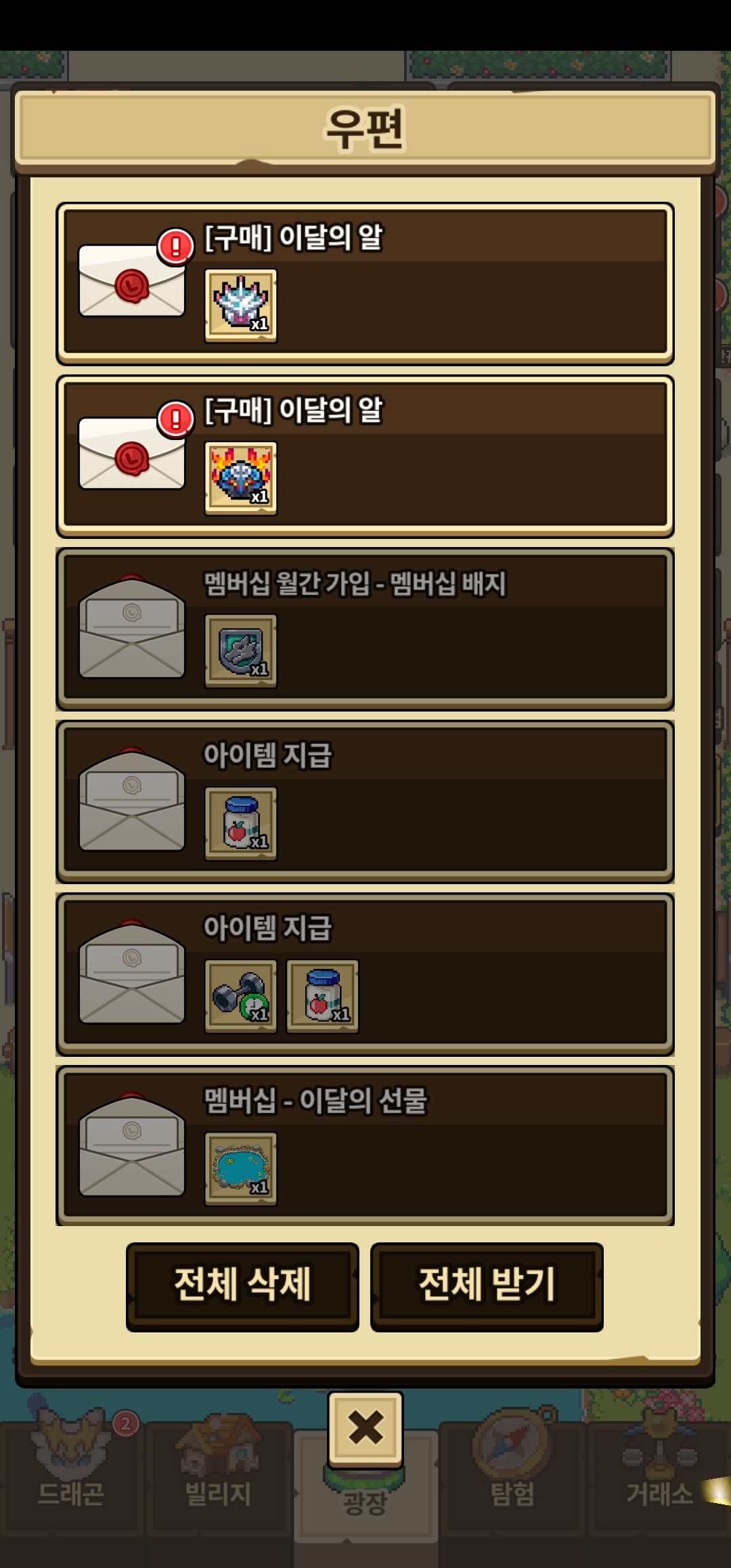The width and height of the screenshot is (731, 1568).
Task: Tap 전체 삭제 to delete all mail
Action: pyautogui.click(x=242, y=1286)
